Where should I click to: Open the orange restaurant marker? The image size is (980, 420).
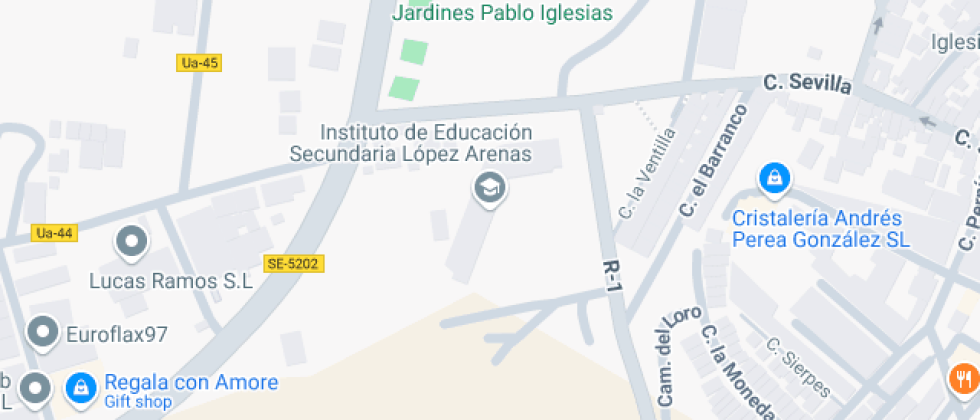point(962,379)
